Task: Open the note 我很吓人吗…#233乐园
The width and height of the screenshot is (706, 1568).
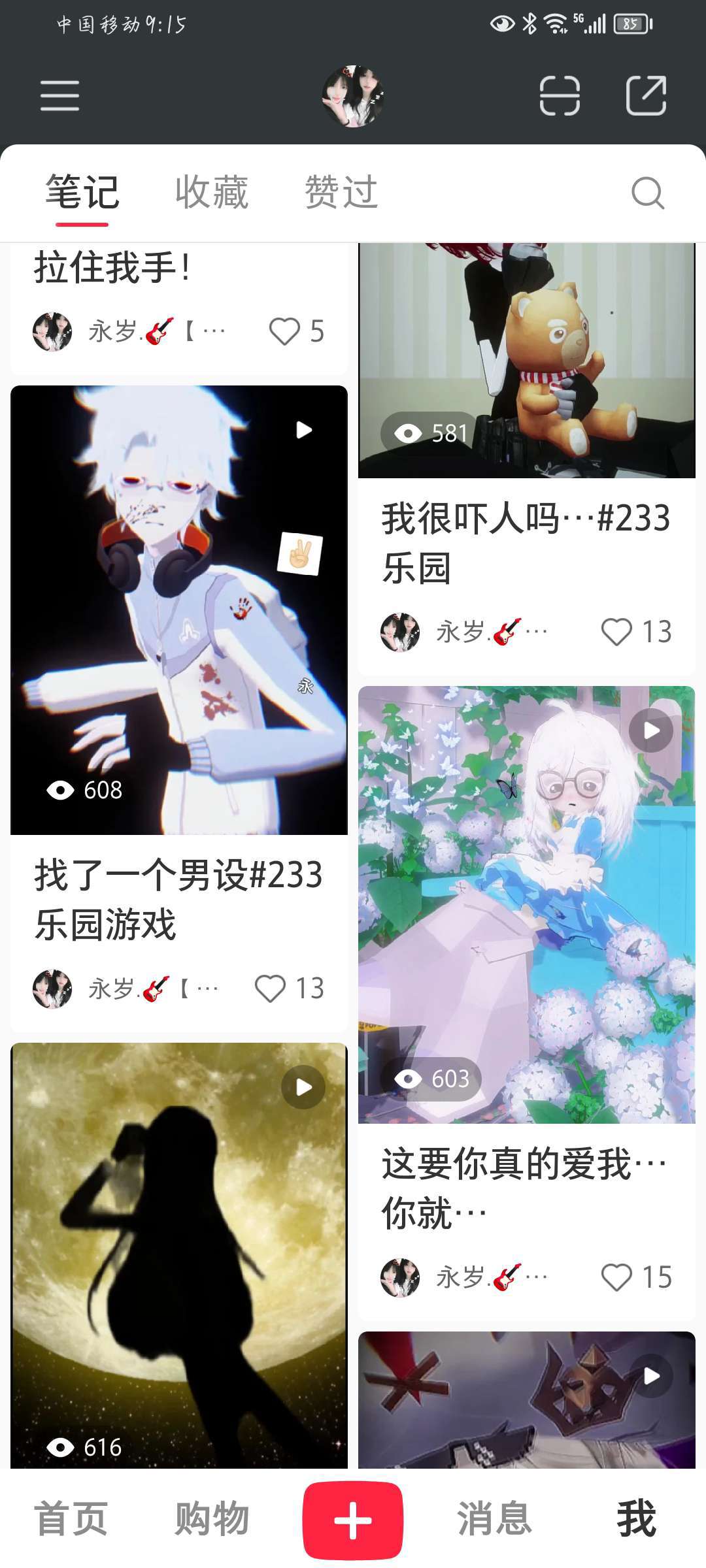Action: coord(526,542)
